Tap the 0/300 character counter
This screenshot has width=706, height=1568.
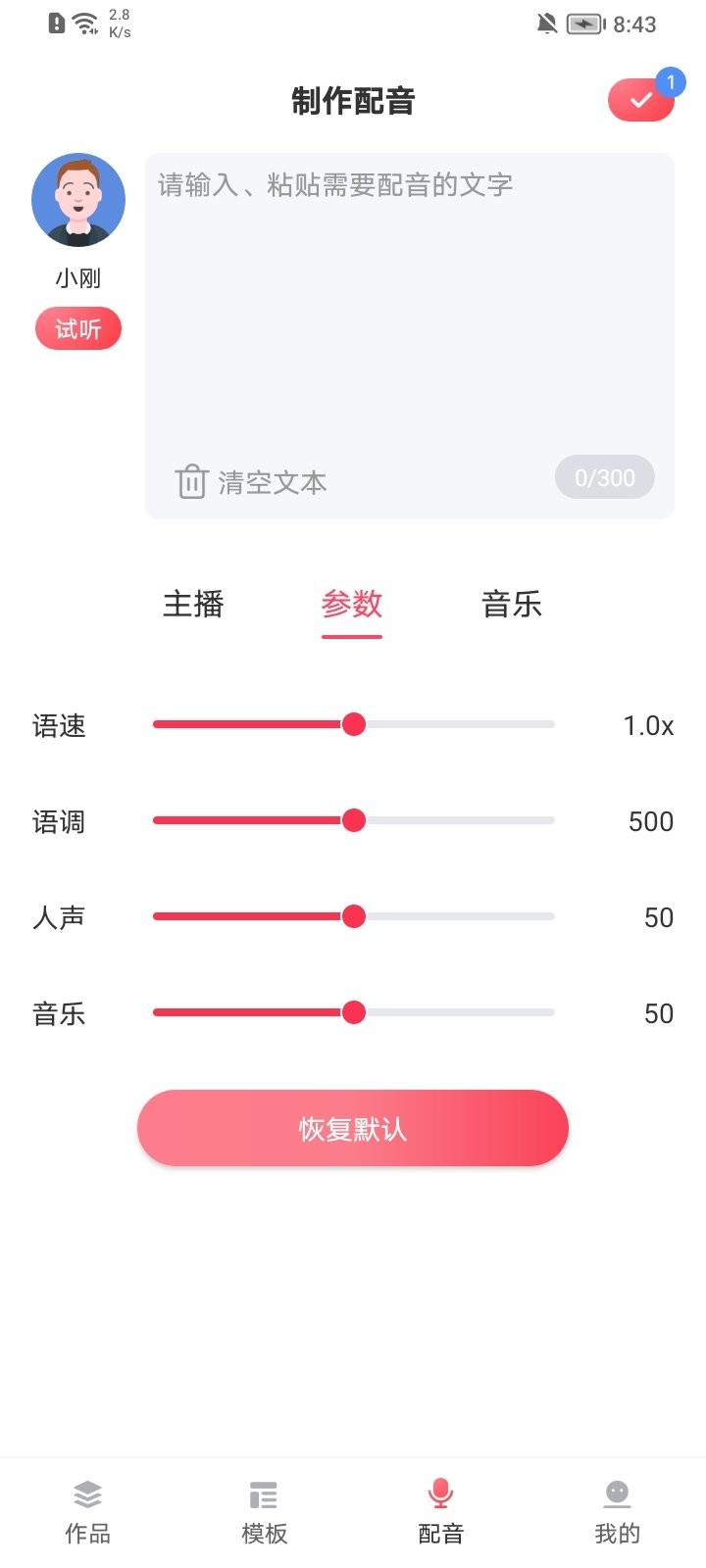(604, 477)
